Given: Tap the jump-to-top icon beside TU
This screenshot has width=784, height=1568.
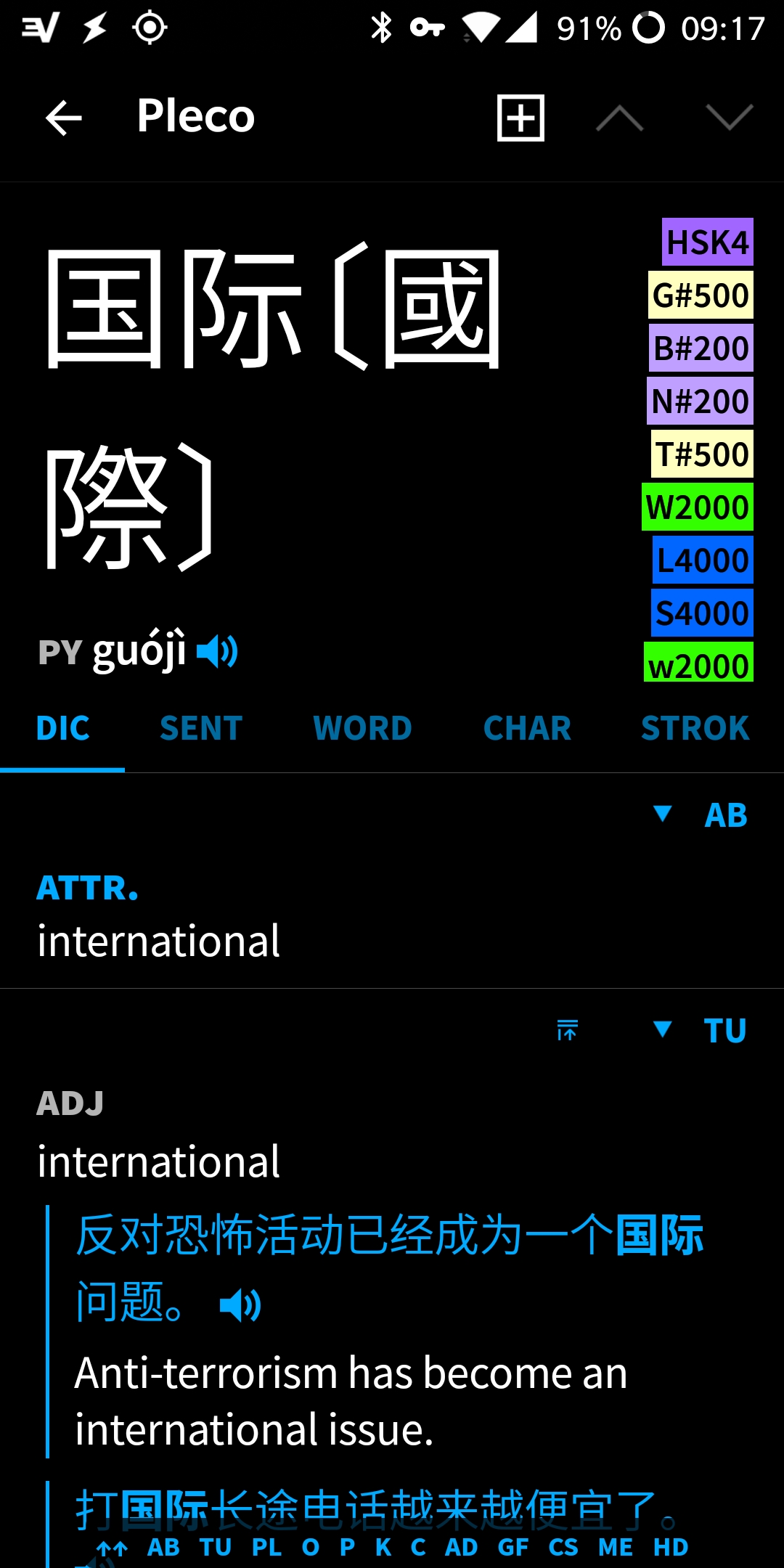Looking at the screenshot, I should 567,1029.
